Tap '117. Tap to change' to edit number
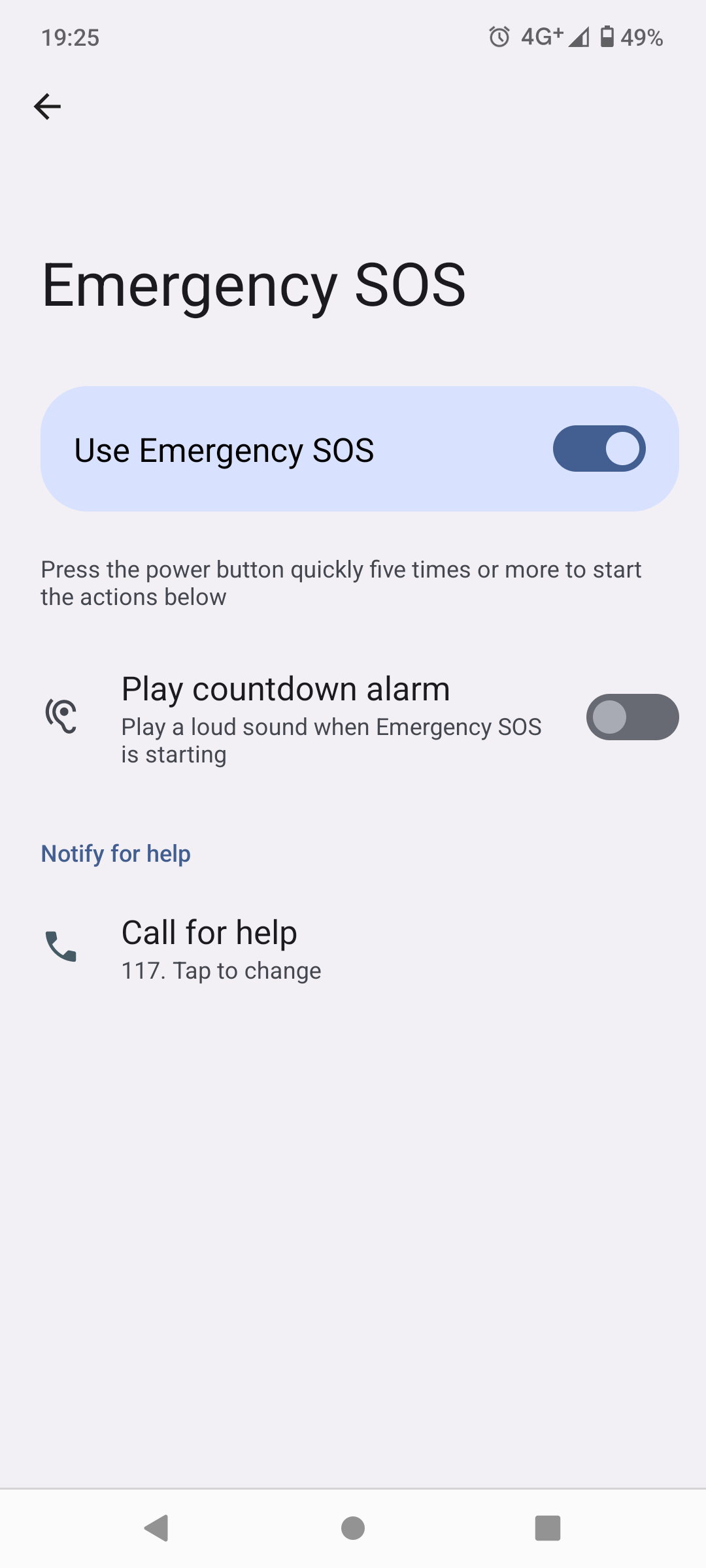 (x=221, y=970)
